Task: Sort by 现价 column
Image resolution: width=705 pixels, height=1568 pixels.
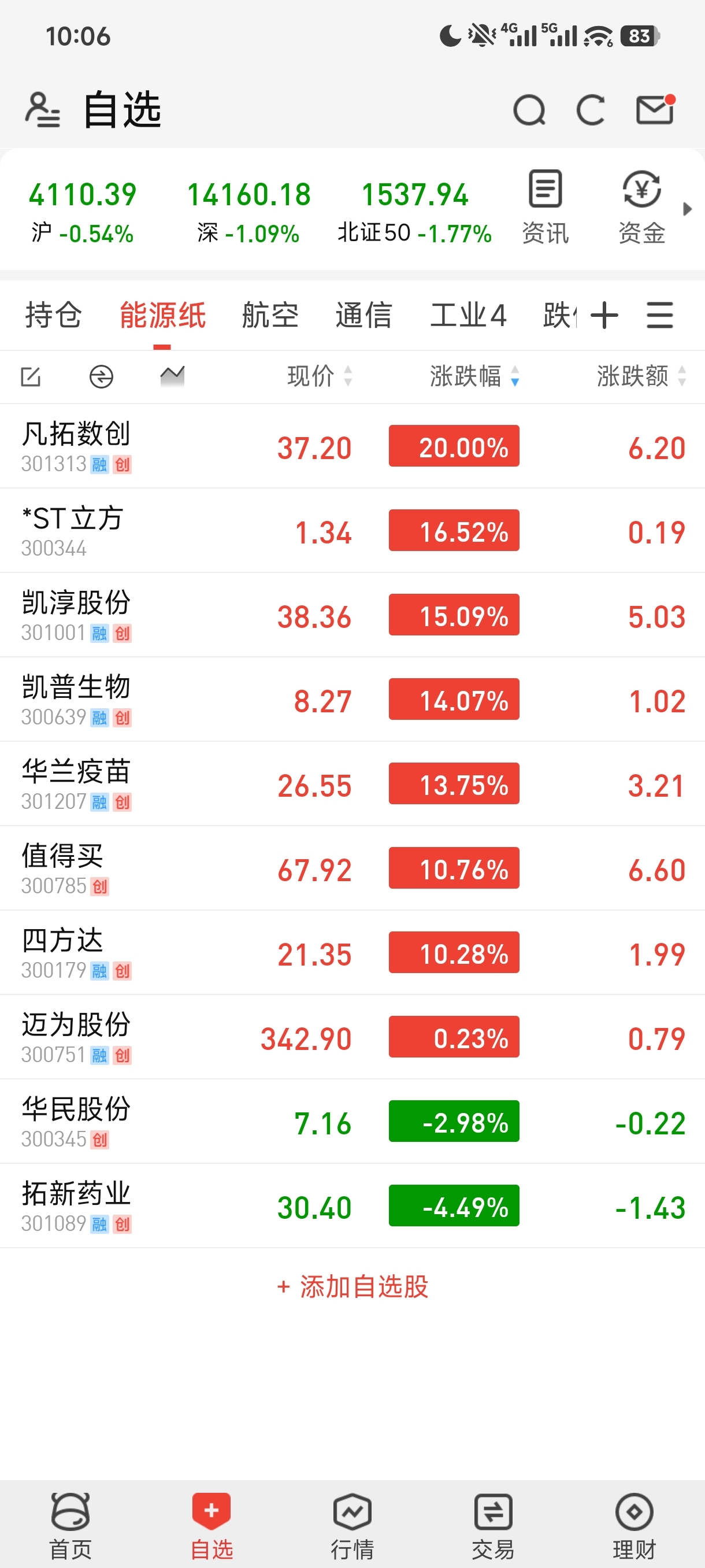Action: (x=320, y=376)
